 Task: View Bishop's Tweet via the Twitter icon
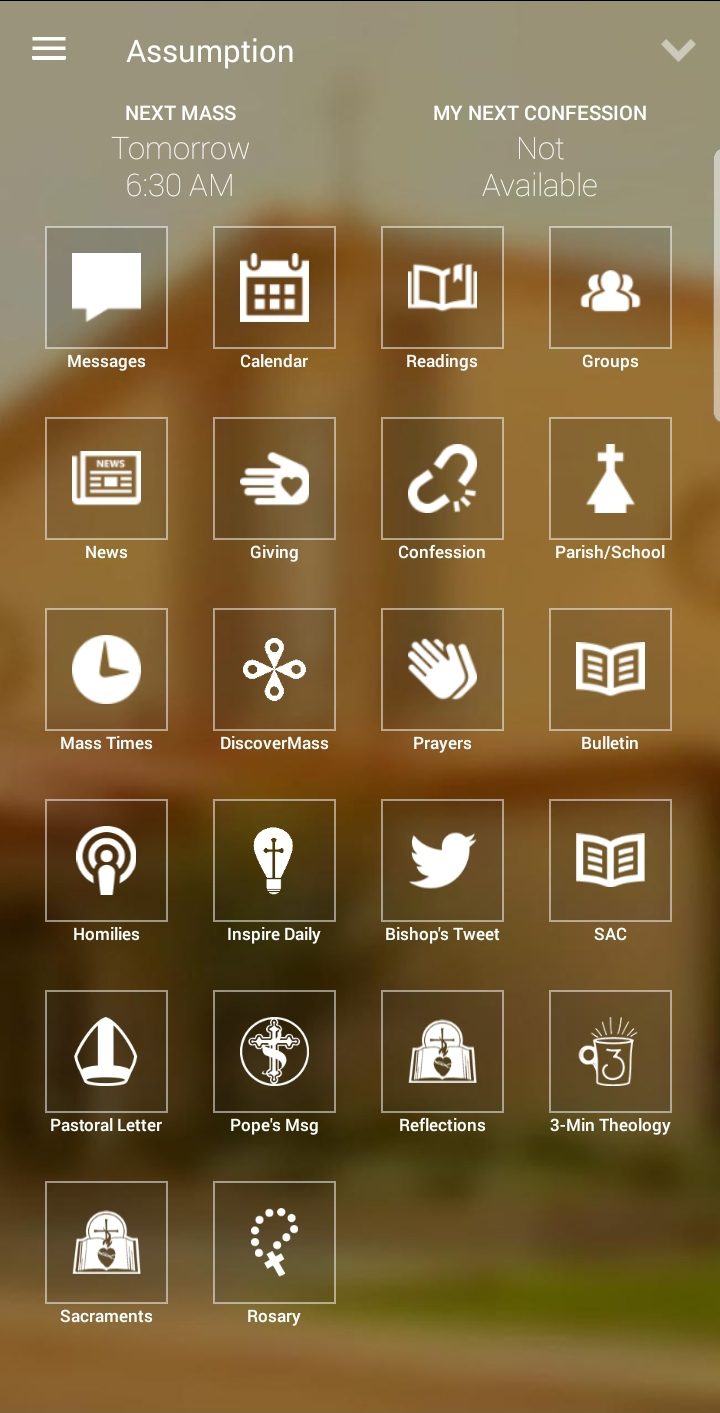click(442, 859)
